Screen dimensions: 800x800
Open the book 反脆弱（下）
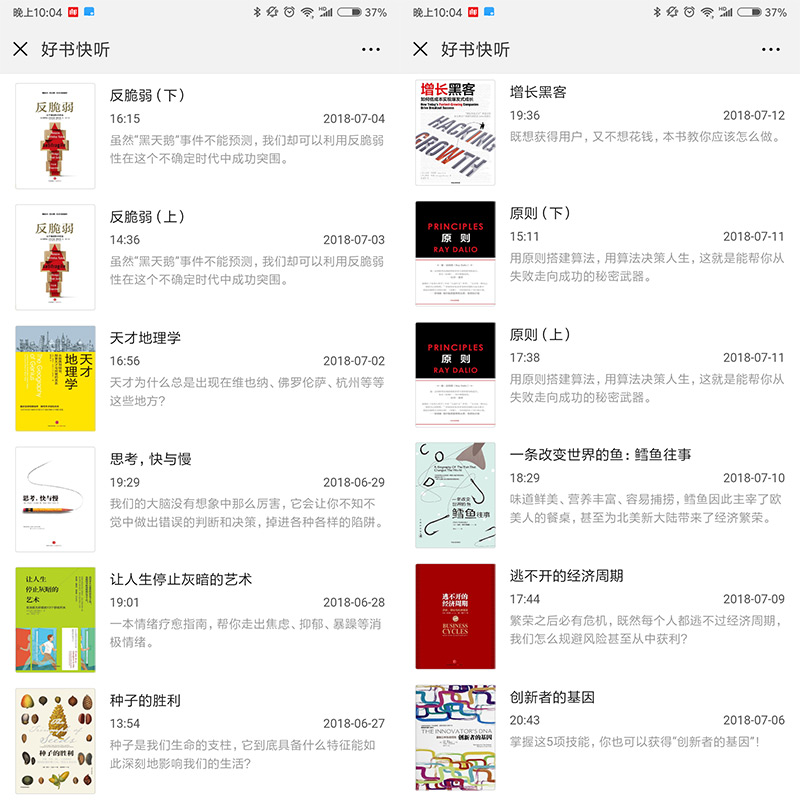[200, 135]
